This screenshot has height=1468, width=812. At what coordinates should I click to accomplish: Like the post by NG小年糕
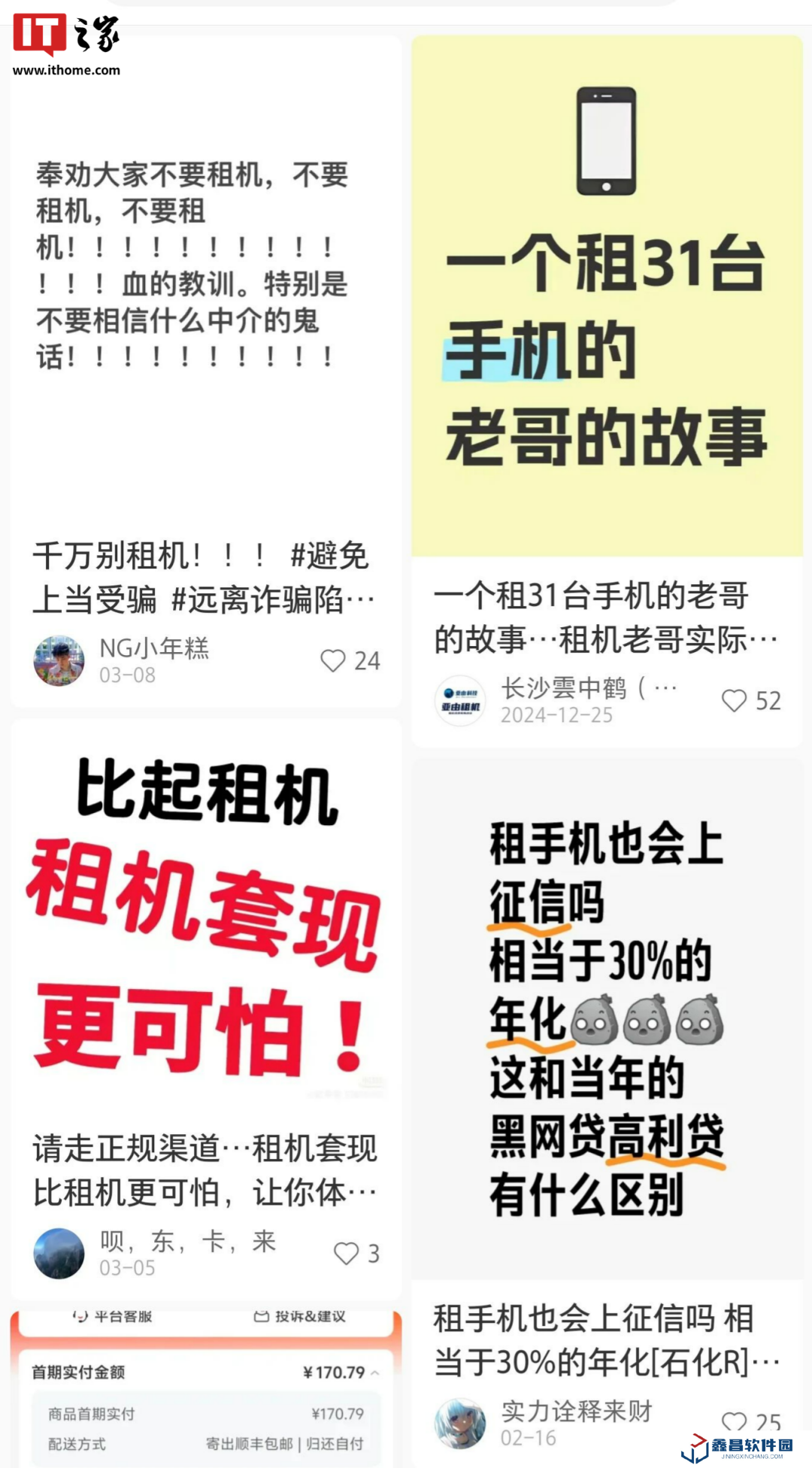coord(333,661)
